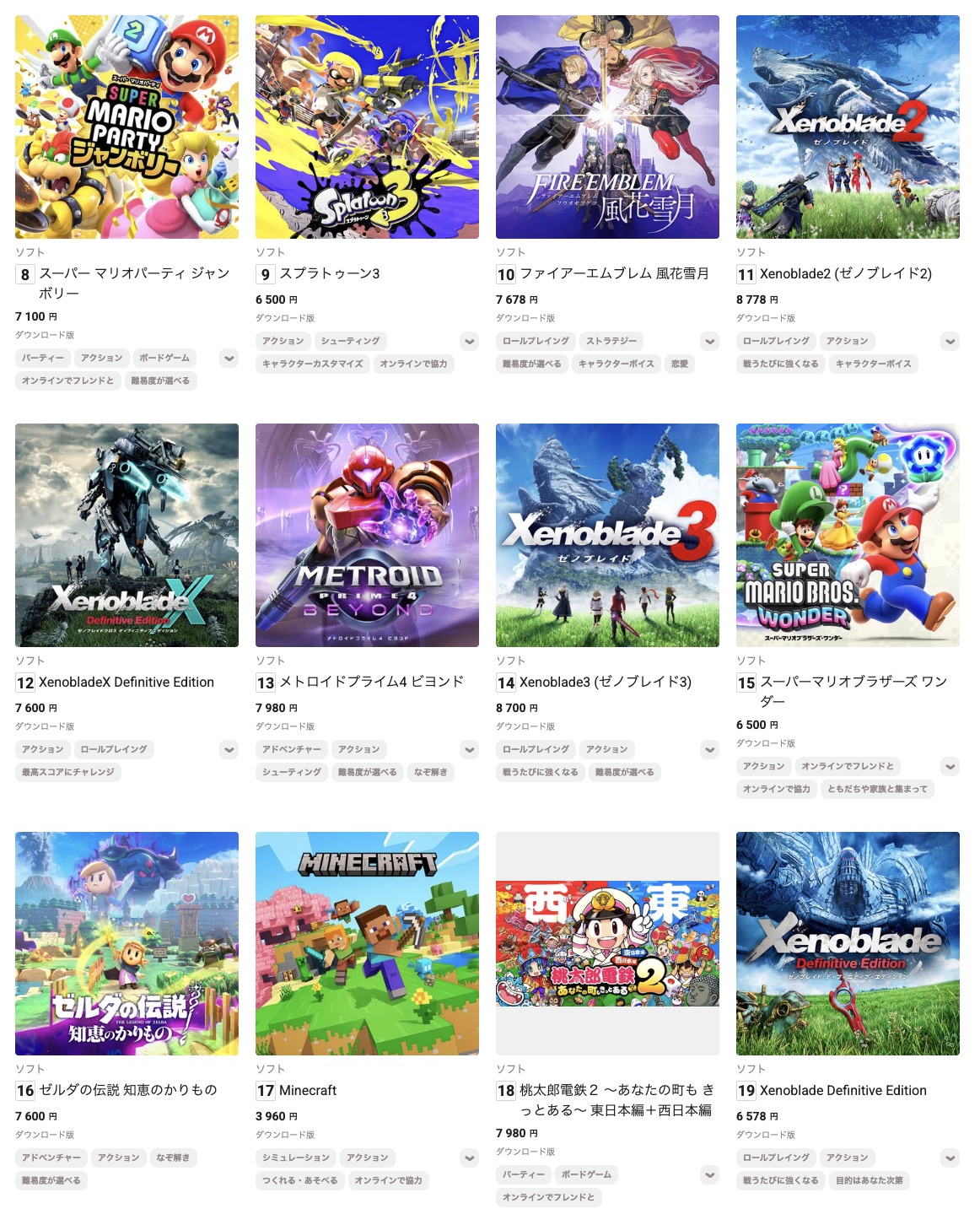Expand the tag list for Minecraft

470,1158
